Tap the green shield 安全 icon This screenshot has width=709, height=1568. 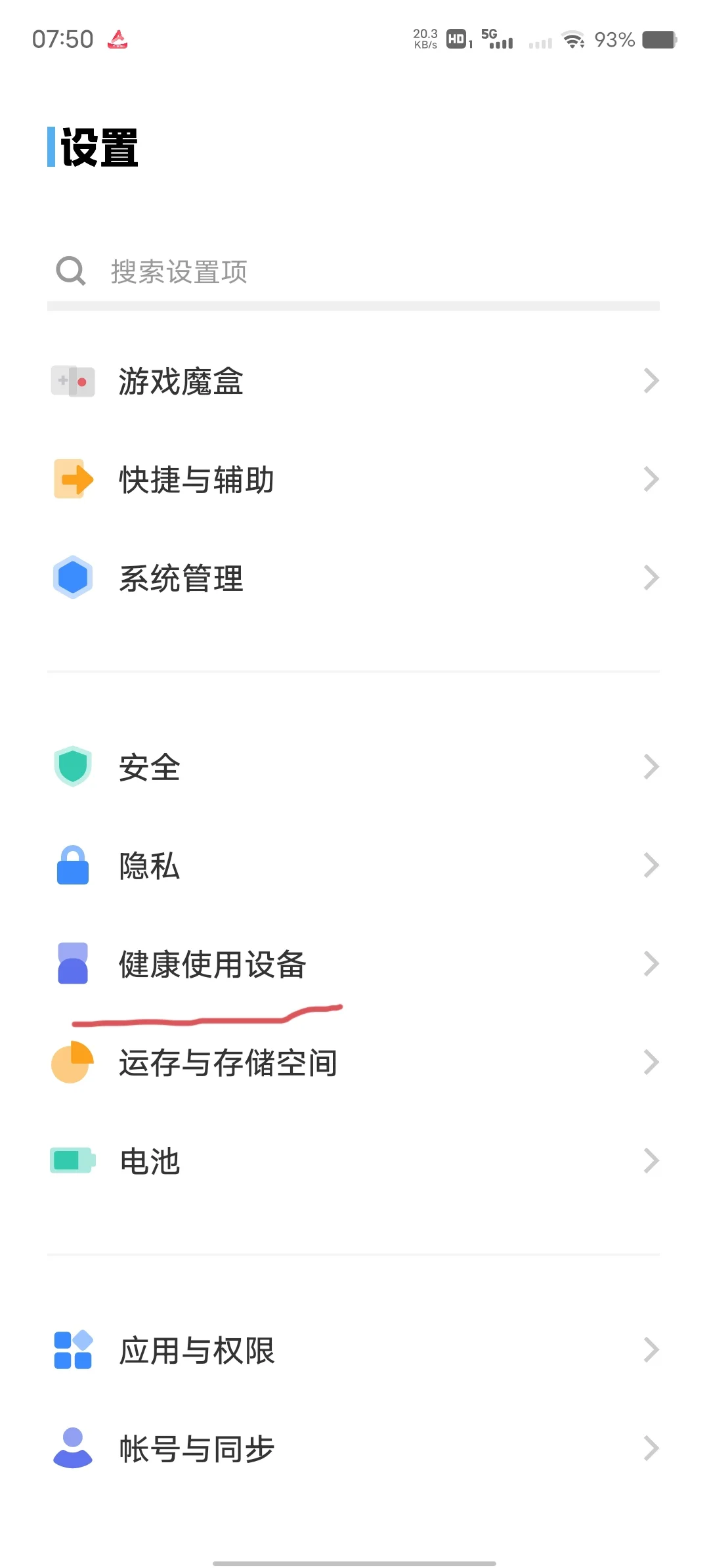click(72, 767)
